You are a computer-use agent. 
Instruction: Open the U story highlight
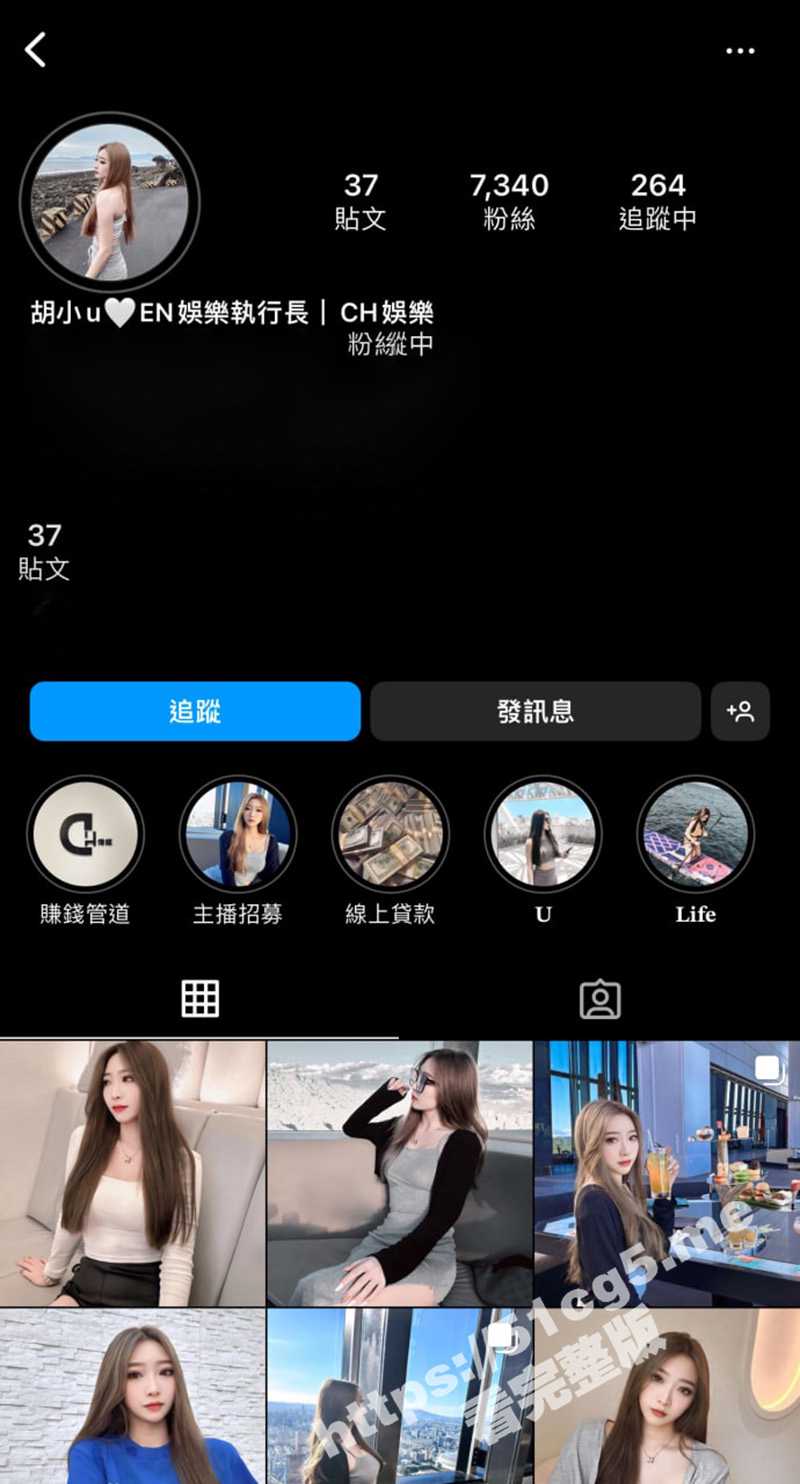coord(543,834)
